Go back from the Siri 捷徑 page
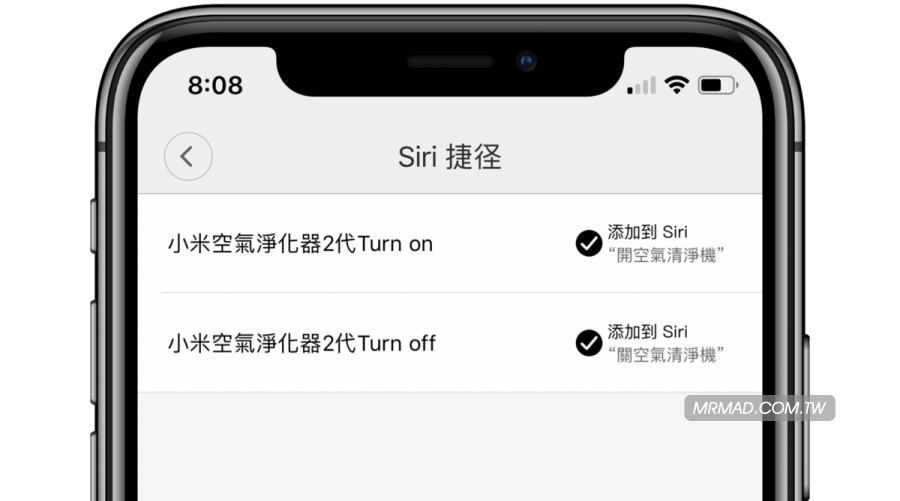 pos(188,157)
